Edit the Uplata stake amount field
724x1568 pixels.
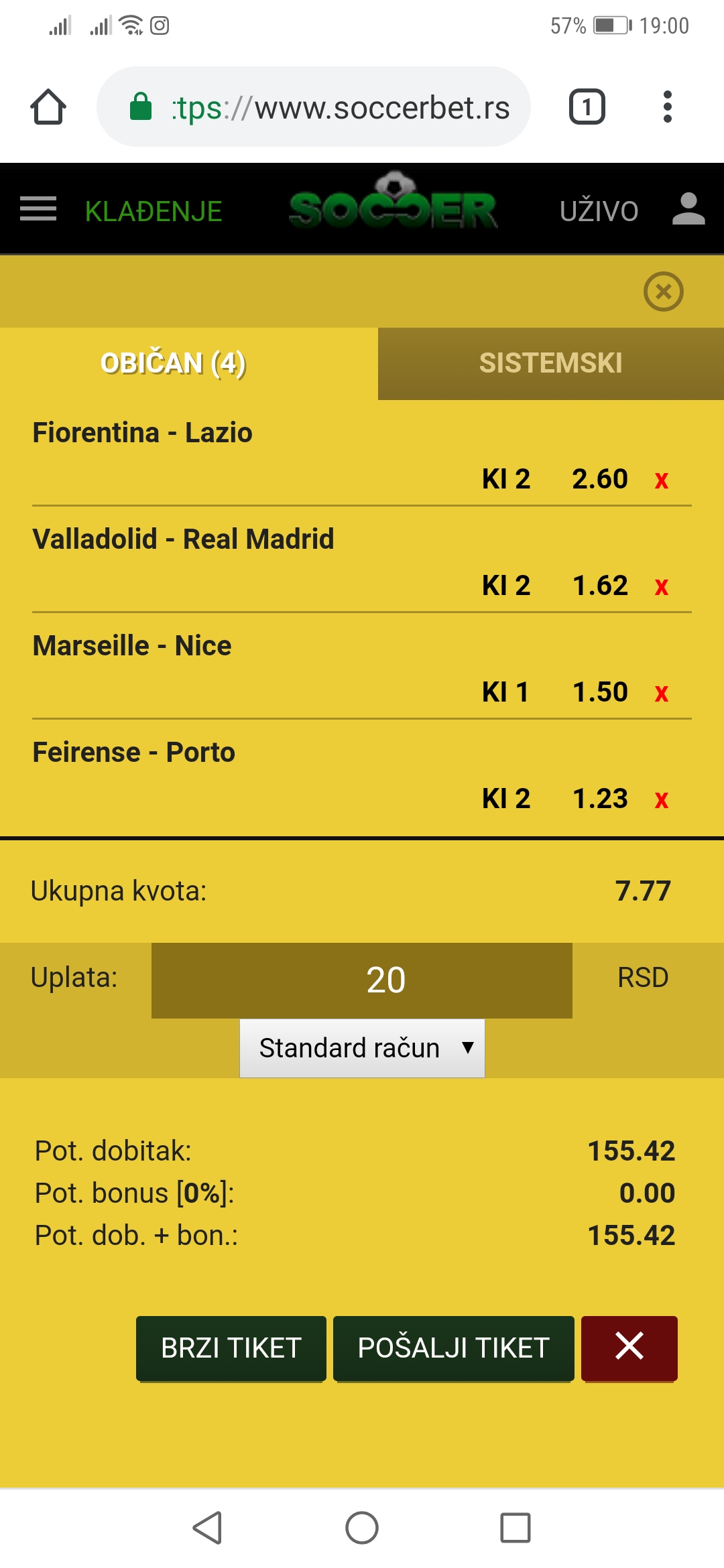click(362, 980)
